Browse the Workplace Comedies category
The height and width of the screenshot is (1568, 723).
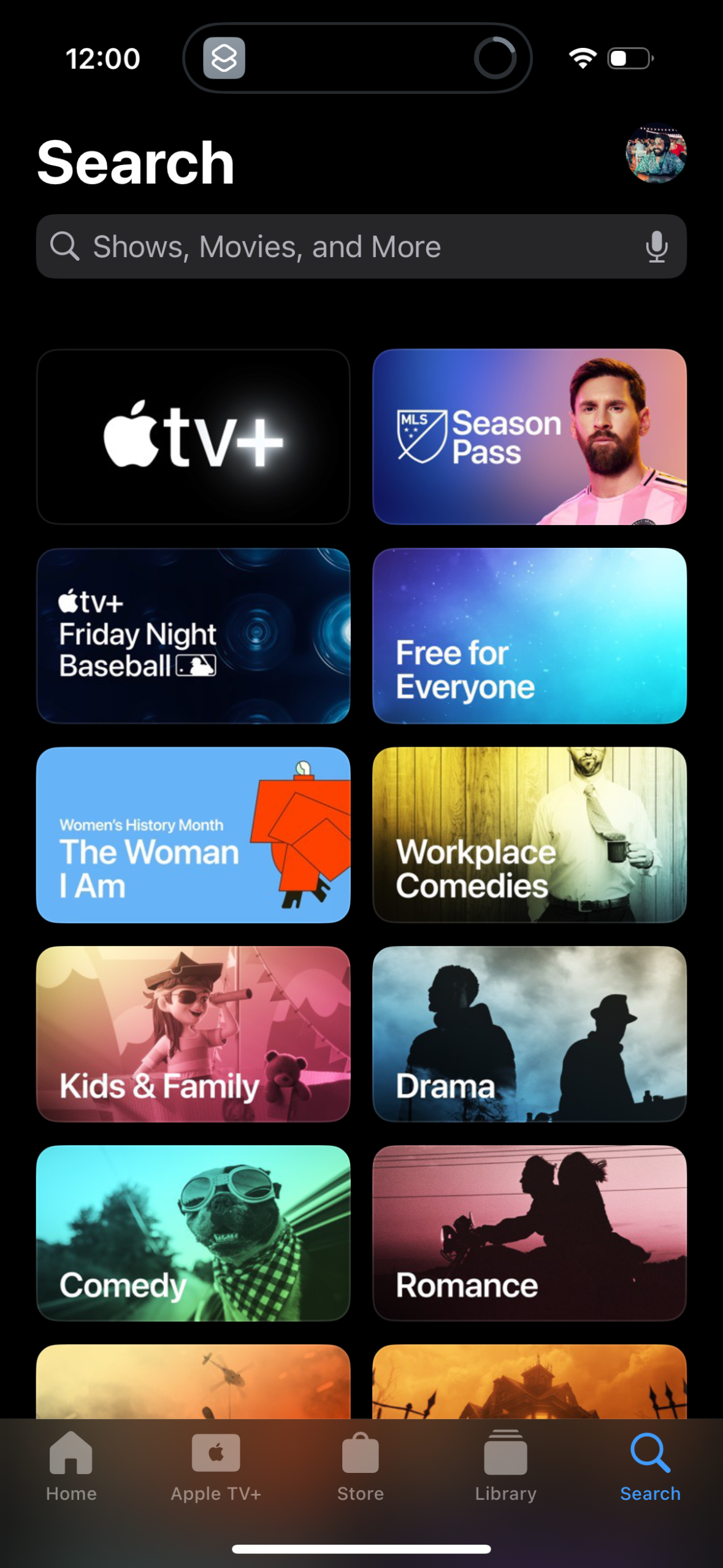coord(530,836)
